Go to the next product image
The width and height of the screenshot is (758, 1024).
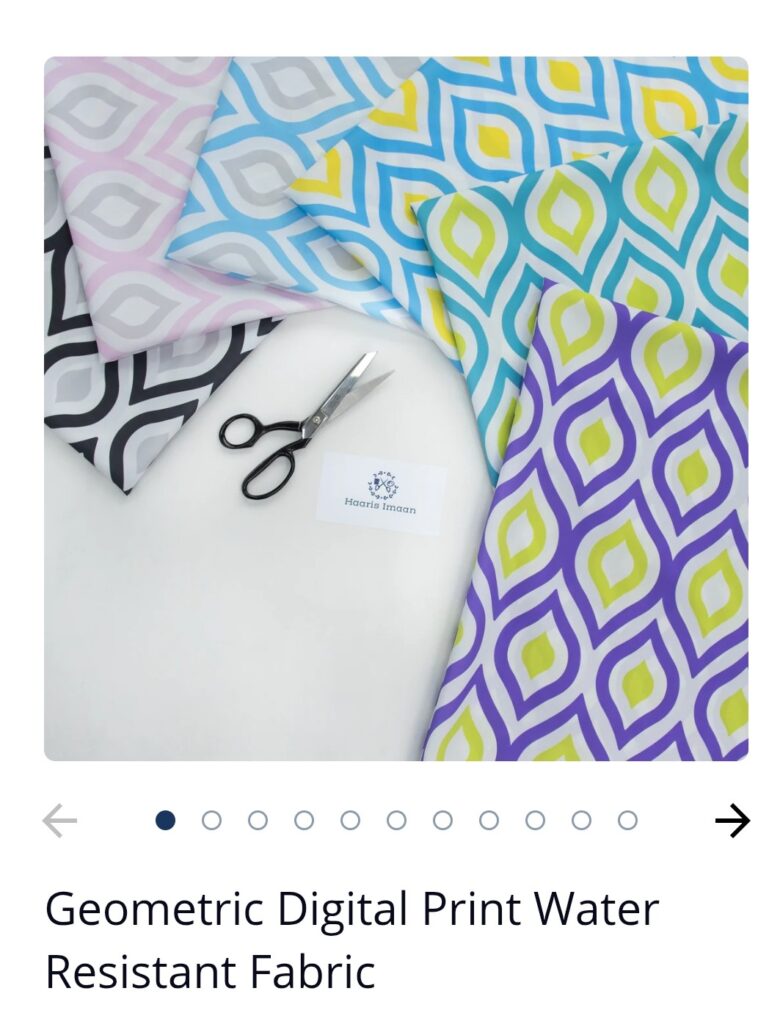pyautogui.click(x=732, y=821)
